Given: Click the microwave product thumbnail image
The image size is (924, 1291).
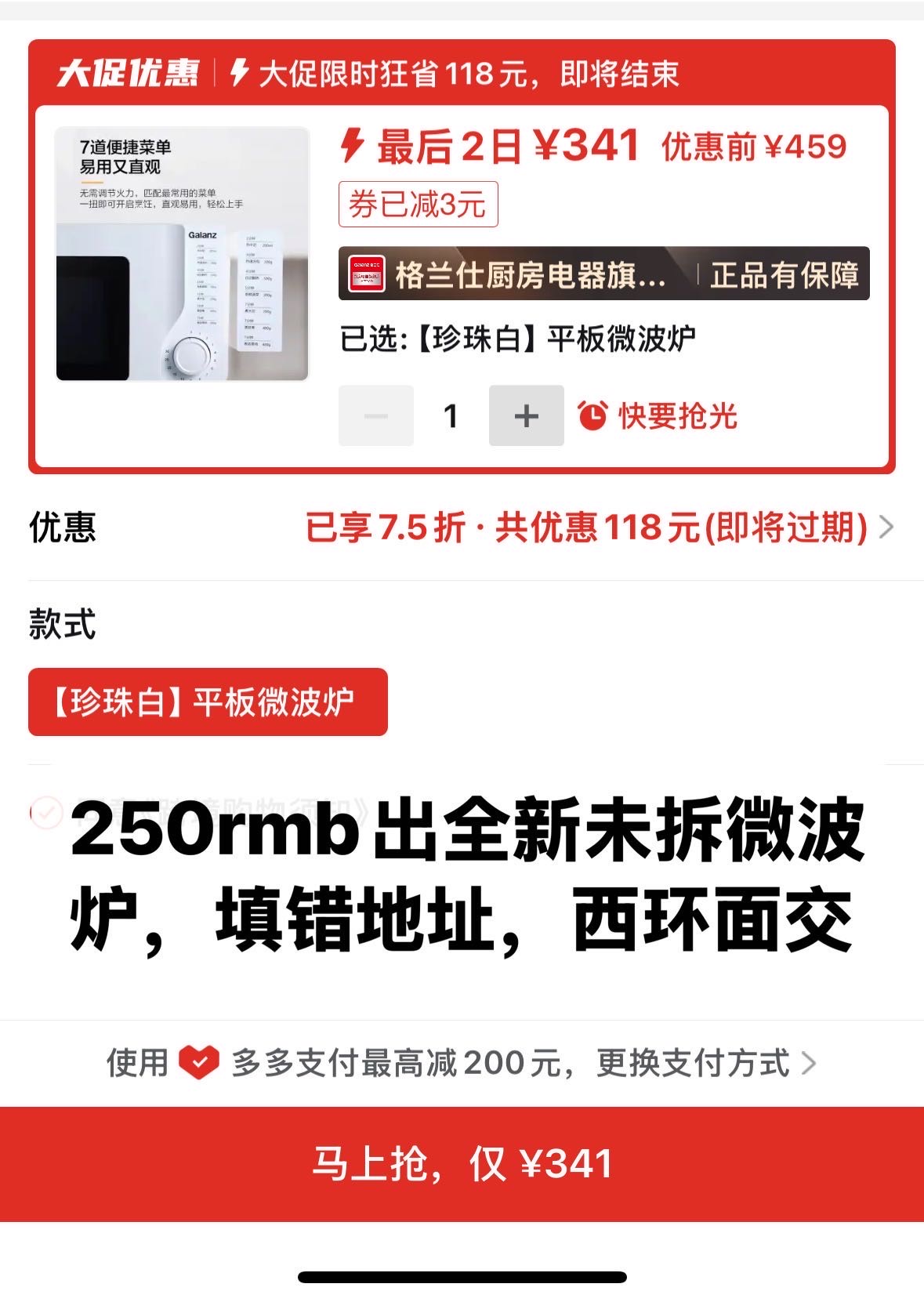Looking at the screenshot, I should click(182, 252).
